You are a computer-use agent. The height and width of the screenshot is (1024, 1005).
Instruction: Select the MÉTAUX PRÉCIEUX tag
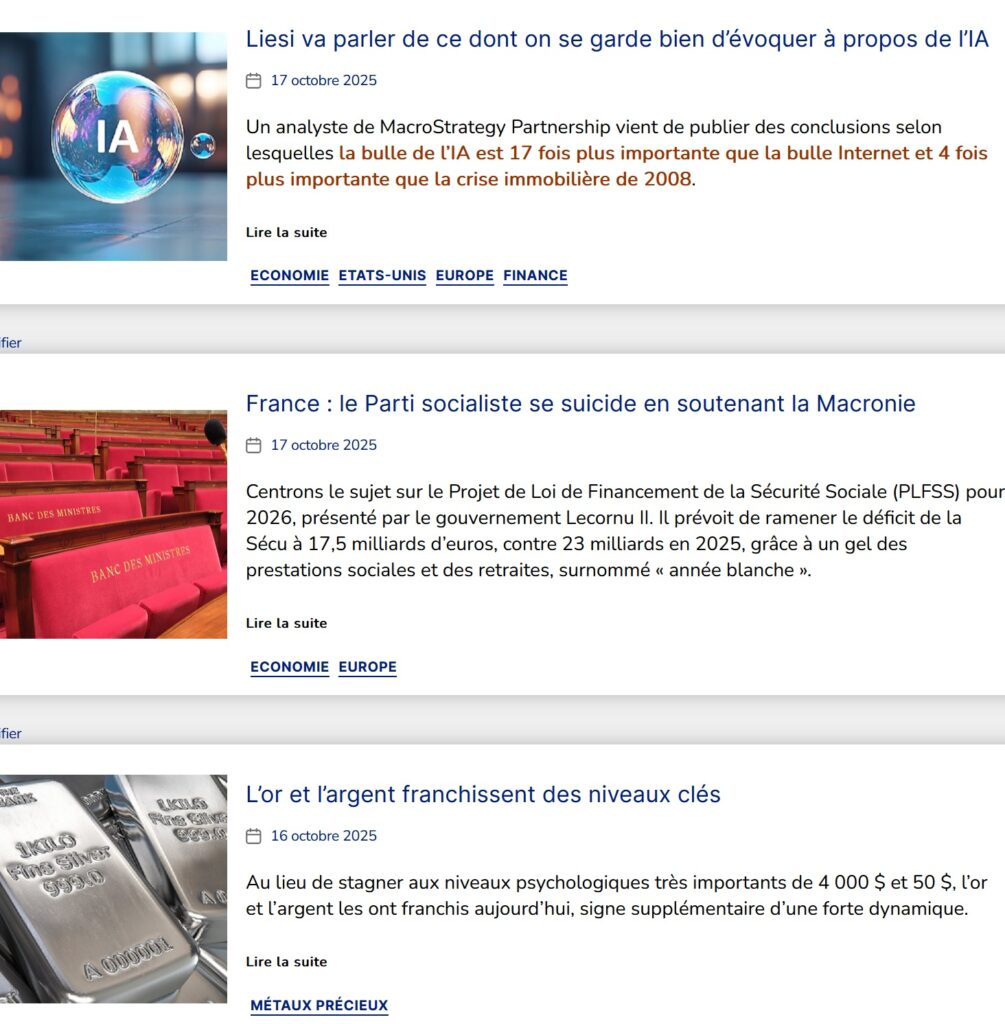tap(319, 1005)
